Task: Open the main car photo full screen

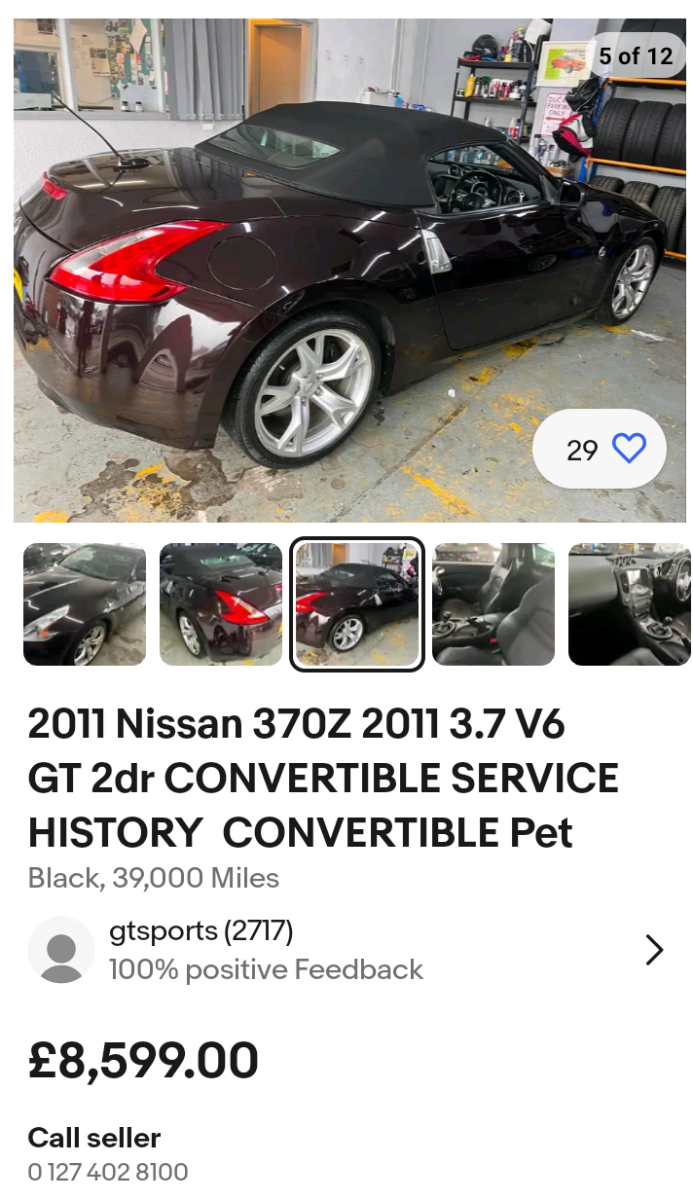Action: pos(350,270)
